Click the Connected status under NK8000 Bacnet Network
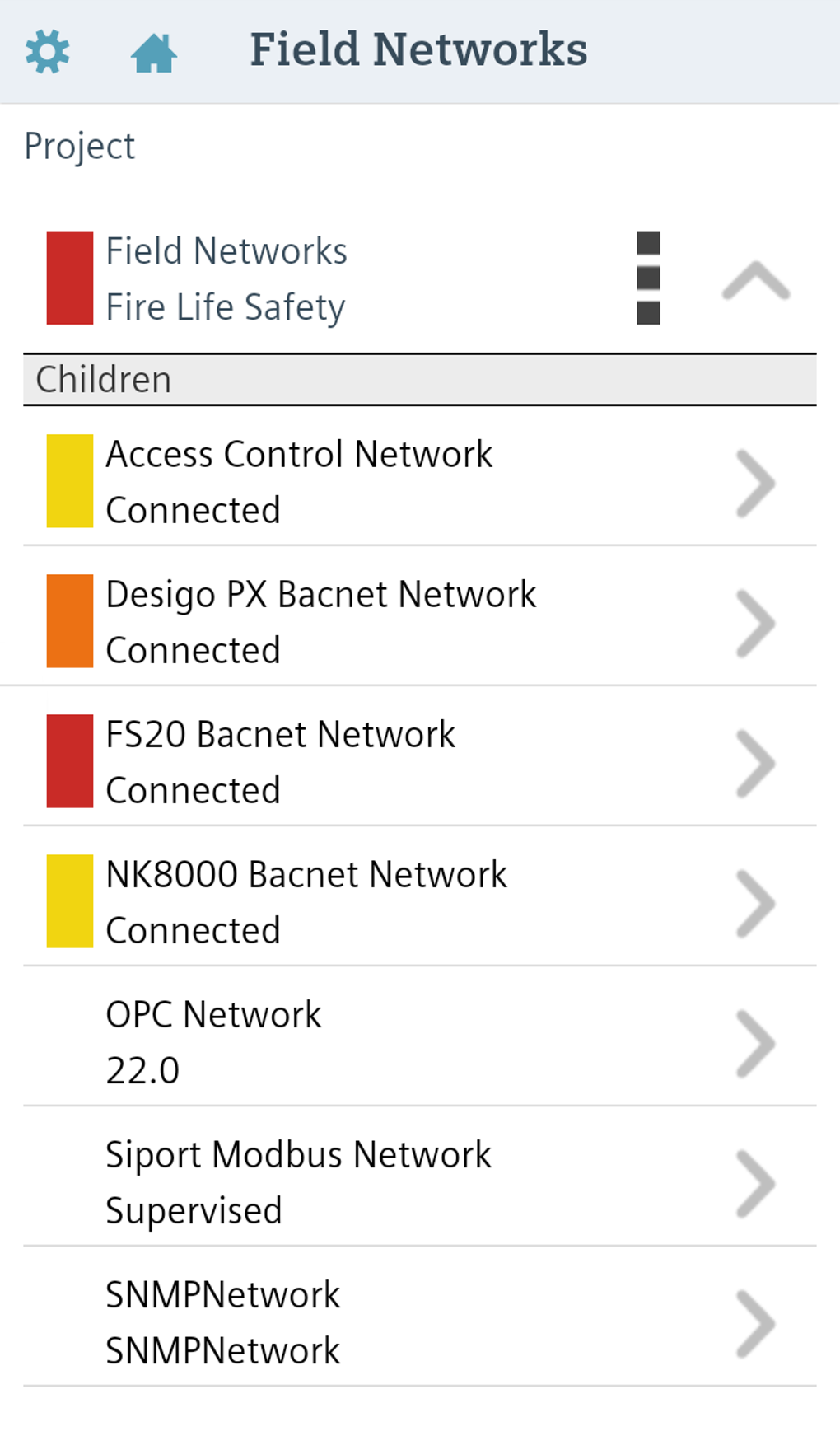The image size is (840, 1436). click(194, 929)
